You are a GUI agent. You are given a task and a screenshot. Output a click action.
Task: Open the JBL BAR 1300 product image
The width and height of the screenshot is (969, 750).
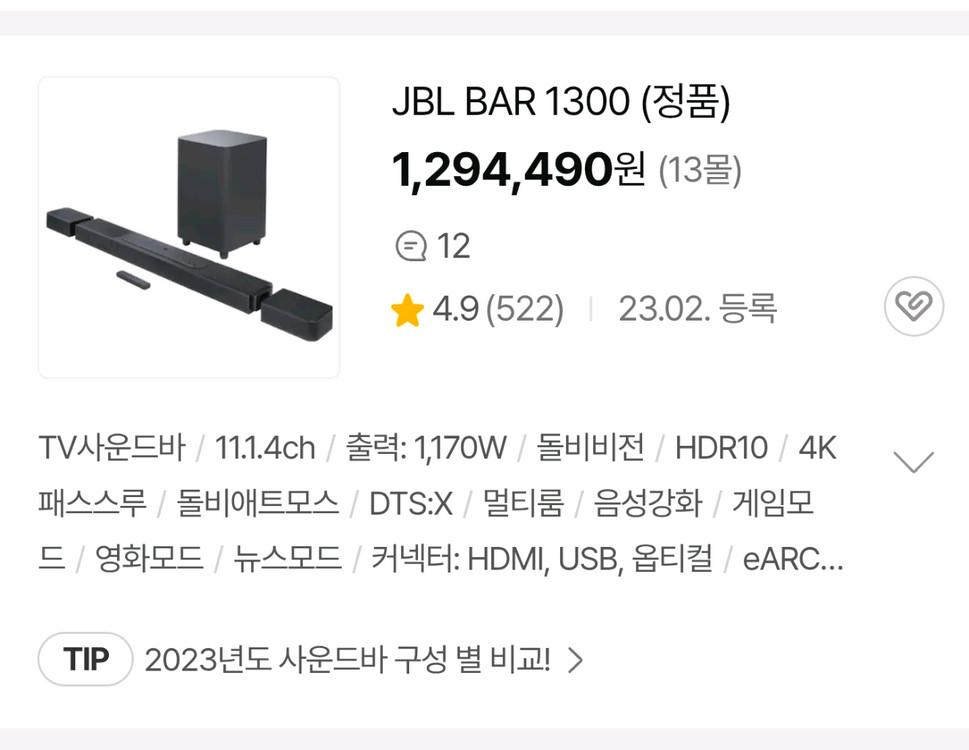tap(188, 227)
